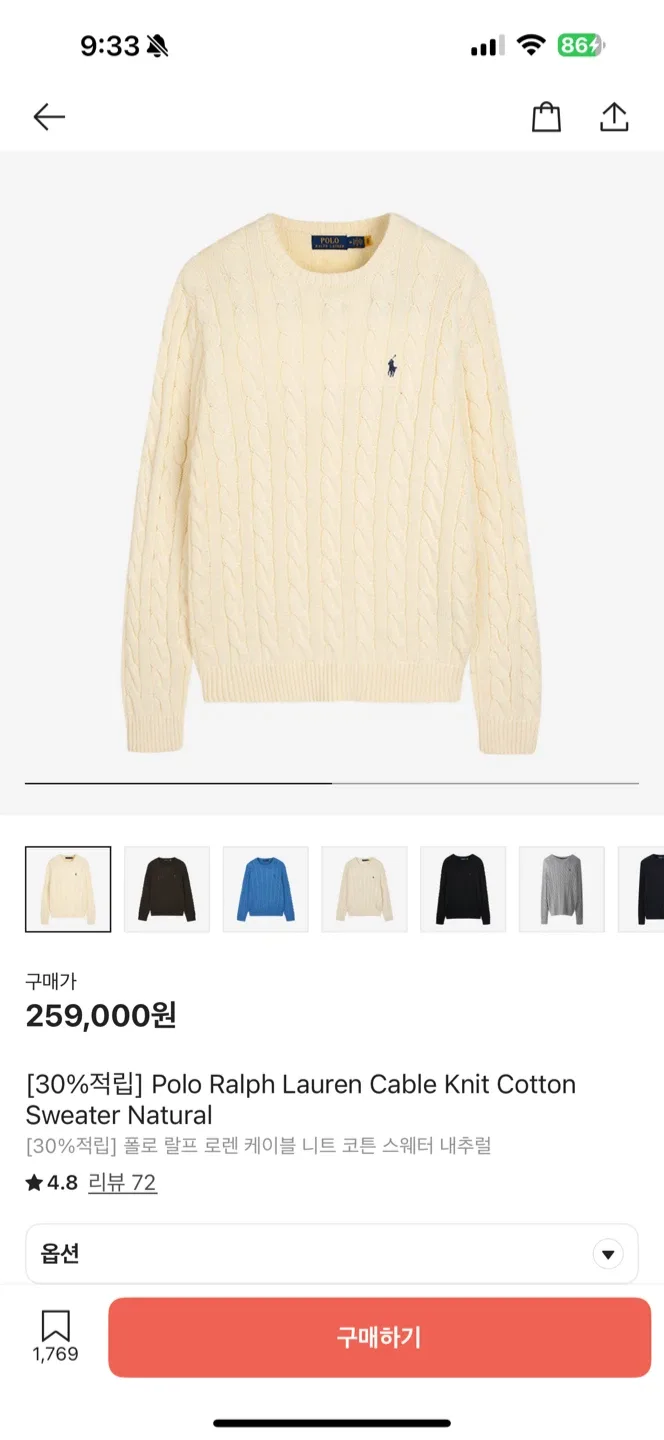Image resolution: width=664 pixels, height=1440 pixels.
Task: Expand the 옵션 dropdown
Action: (607, 1253)
